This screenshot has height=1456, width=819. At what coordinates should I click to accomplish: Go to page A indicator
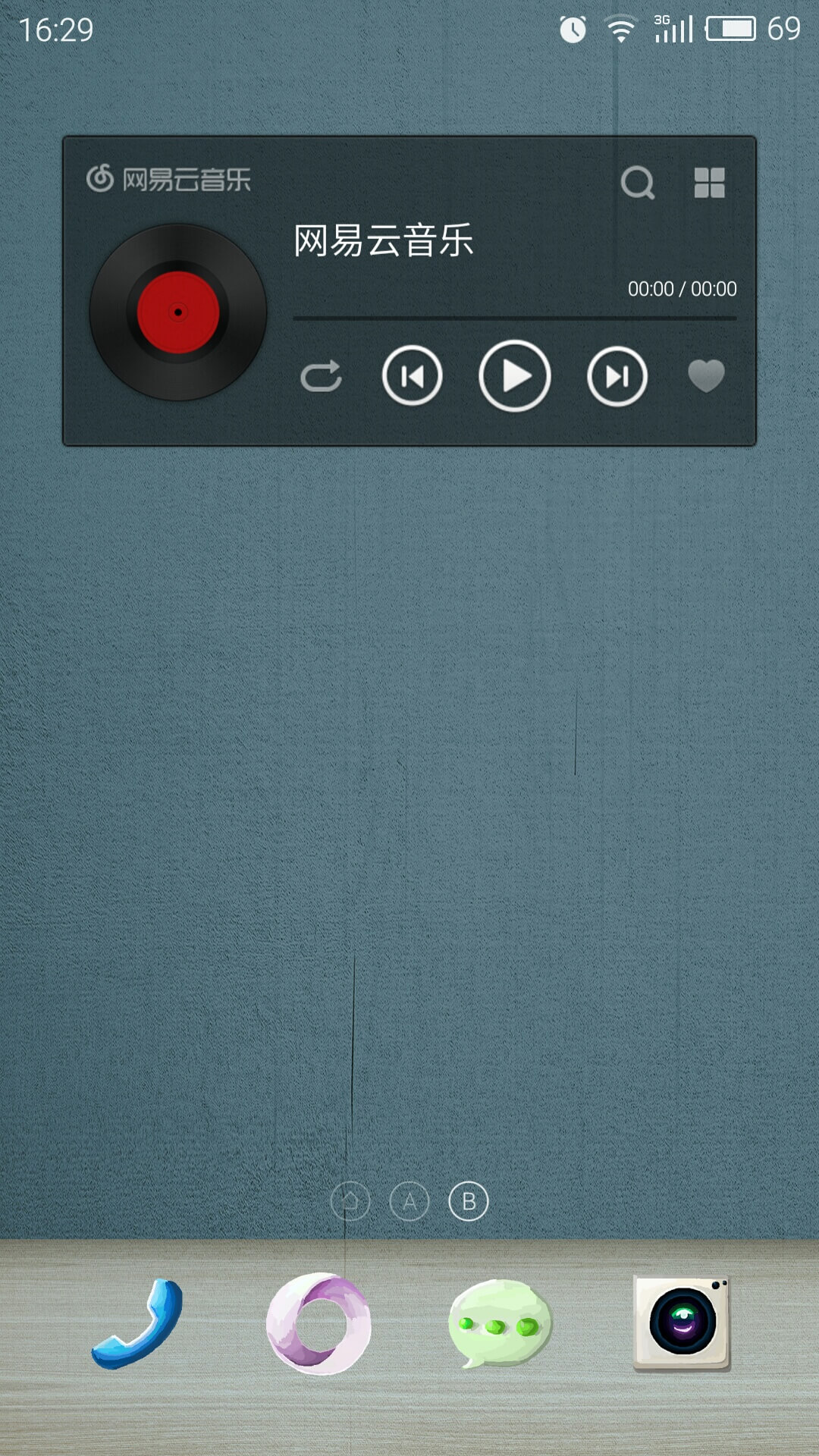[x=409, y=1201]
